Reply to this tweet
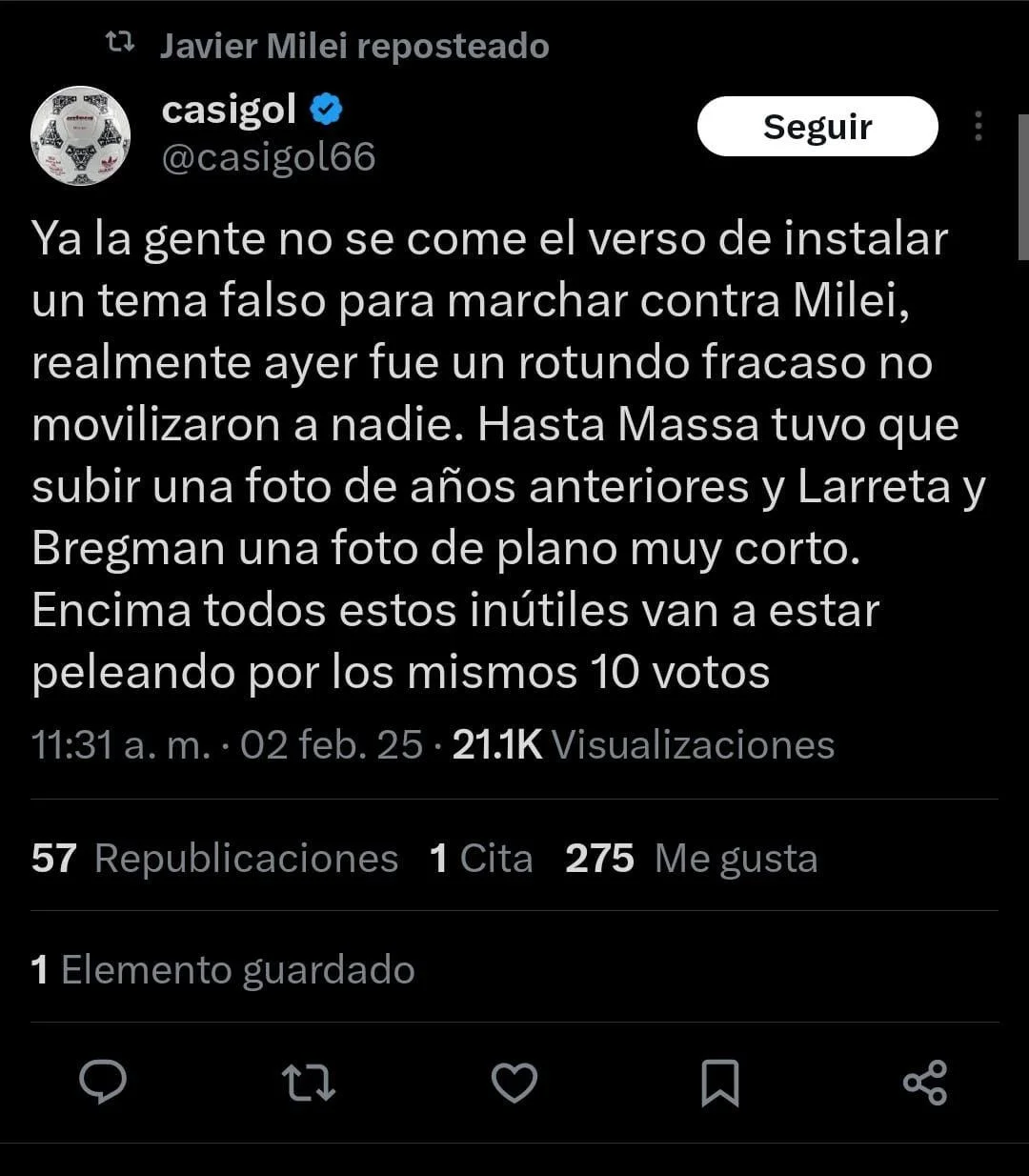This screenshot has height=1176, width=1029. point(103,1084)
